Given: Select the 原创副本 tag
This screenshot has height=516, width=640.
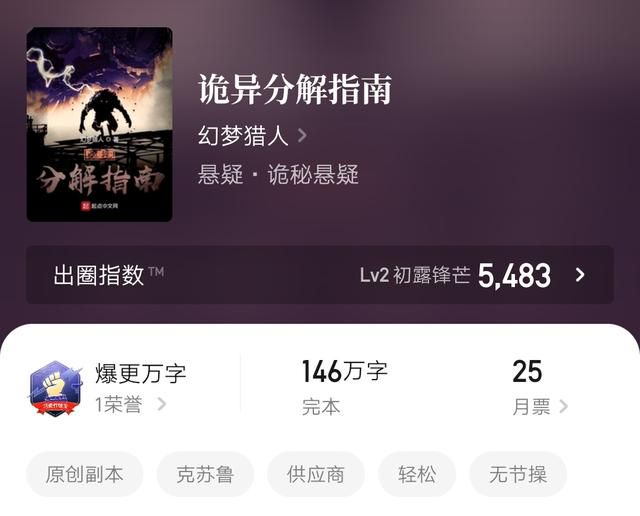Looking at the screenshot, I should [85, 474].
